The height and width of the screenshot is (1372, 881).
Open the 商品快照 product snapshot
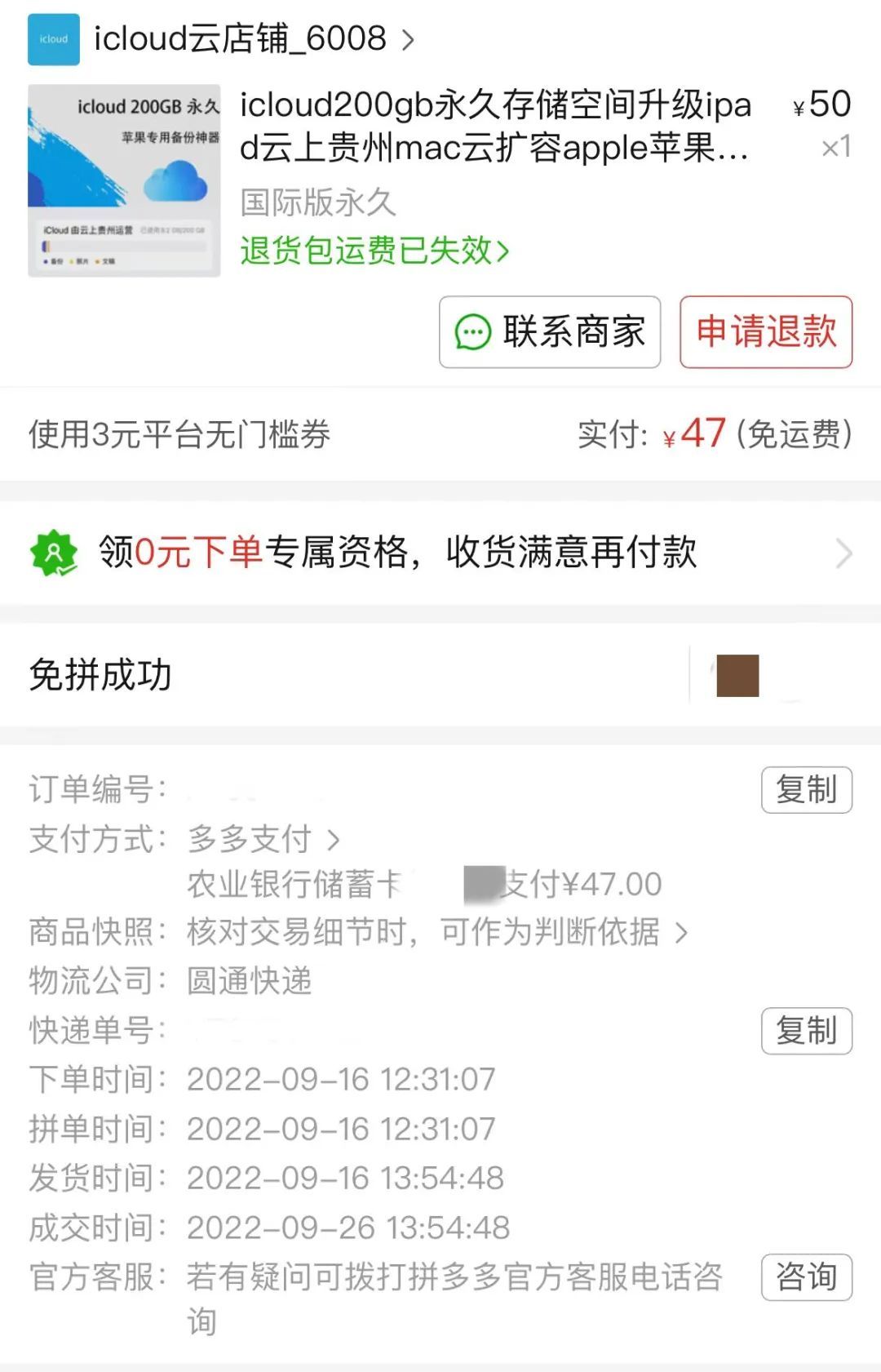click(436, 931)
